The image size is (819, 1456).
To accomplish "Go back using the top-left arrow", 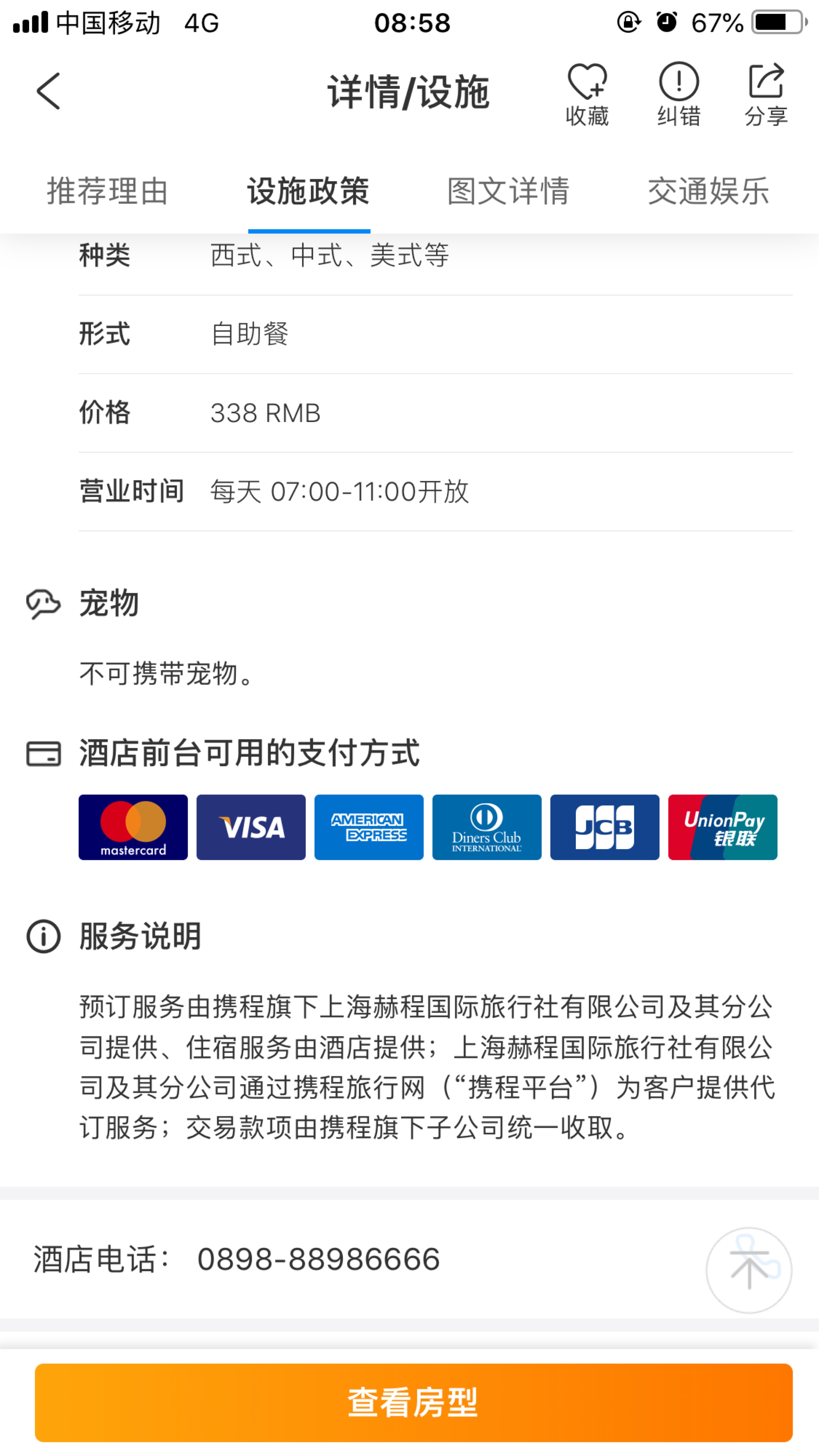I will tap(48, 91).
